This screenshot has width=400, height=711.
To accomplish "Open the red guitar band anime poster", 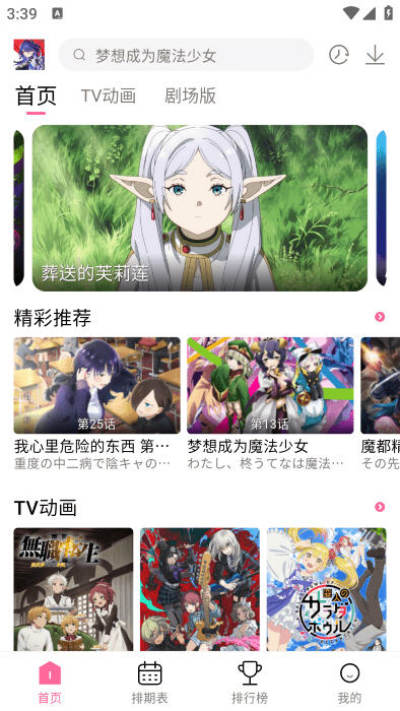I will (x=200, y=589).
